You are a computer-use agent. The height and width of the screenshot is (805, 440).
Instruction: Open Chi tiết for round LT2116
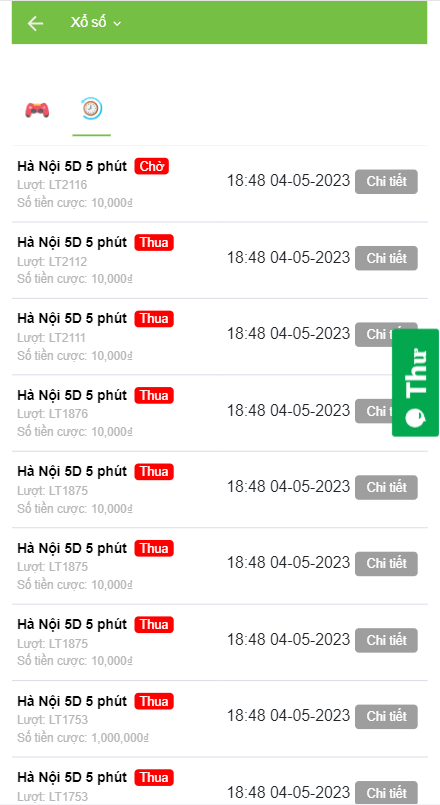[386, 181]
